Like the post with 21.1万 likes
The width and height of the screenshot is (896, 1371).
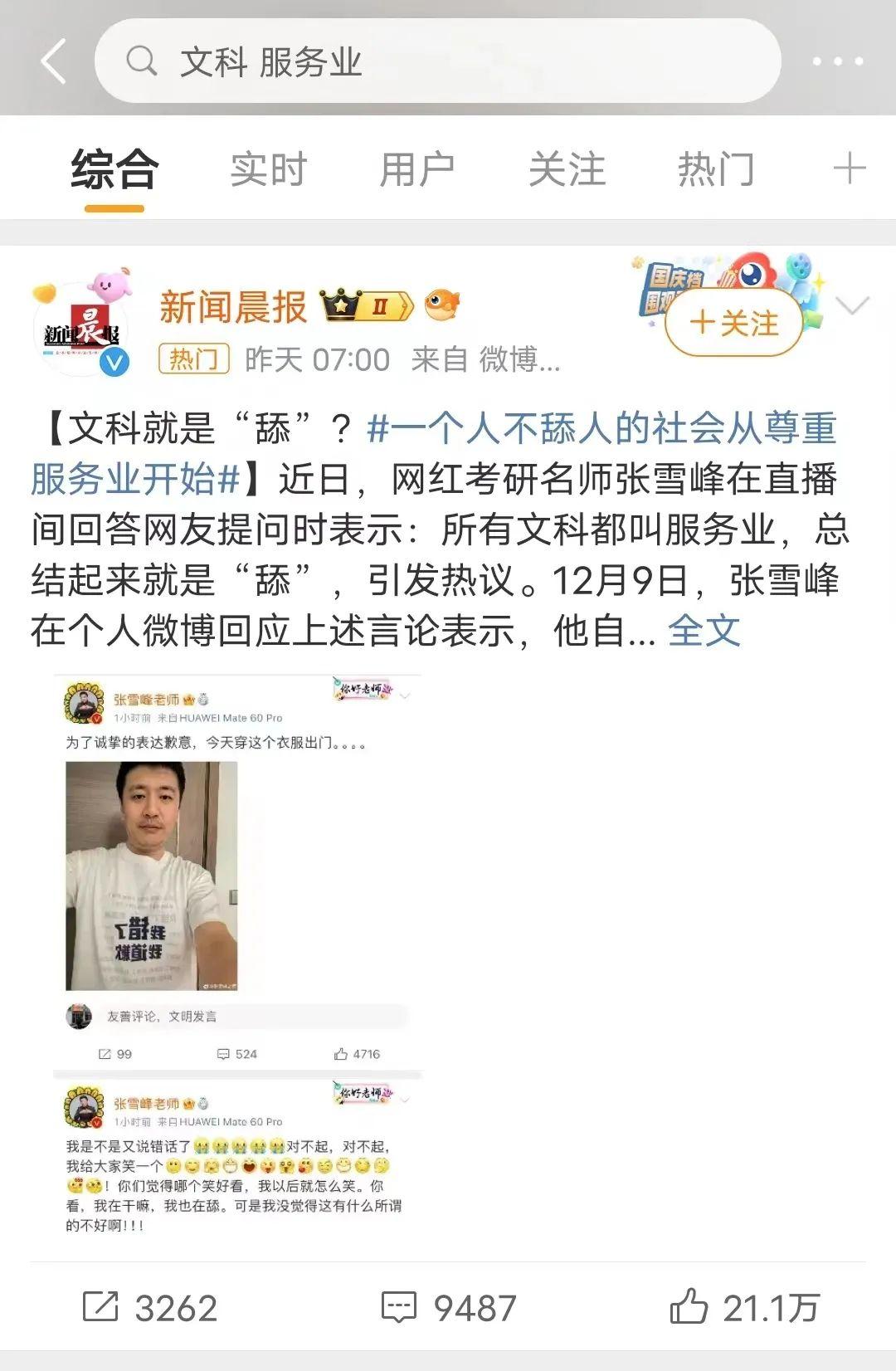[744, 1308]
